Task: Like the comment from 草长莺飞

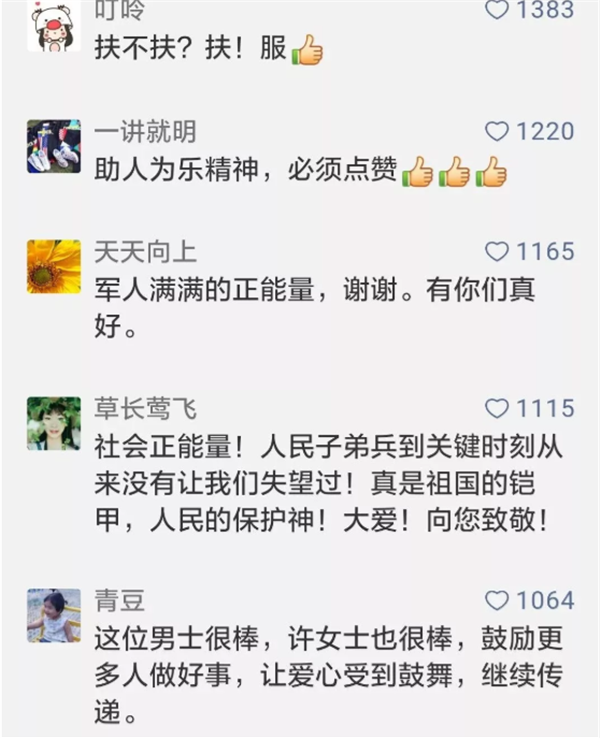Action: point(497,408)
